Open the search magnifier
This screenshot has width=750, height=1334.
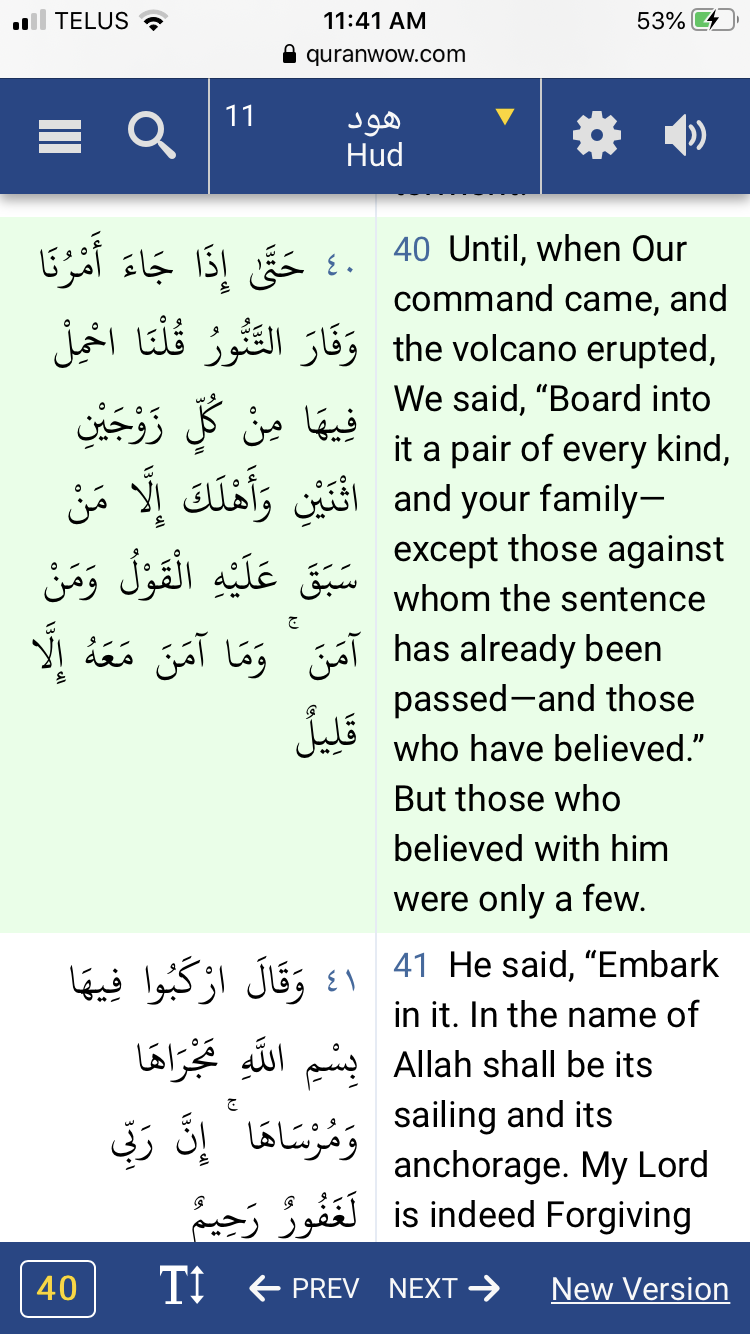tap(152, 135)
